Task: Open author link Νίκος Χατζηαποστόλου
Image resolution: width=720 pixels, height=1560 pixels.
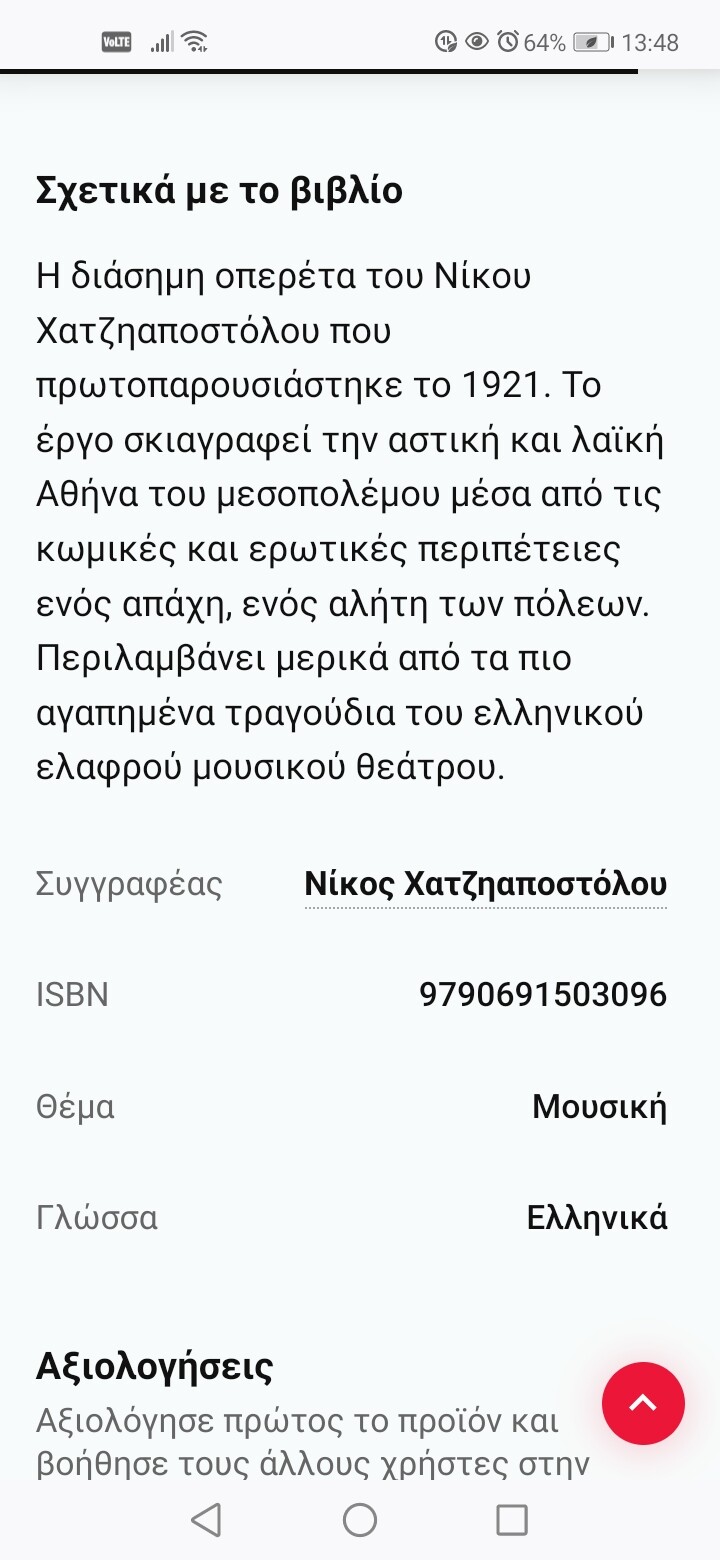Action: pos(485,884)
